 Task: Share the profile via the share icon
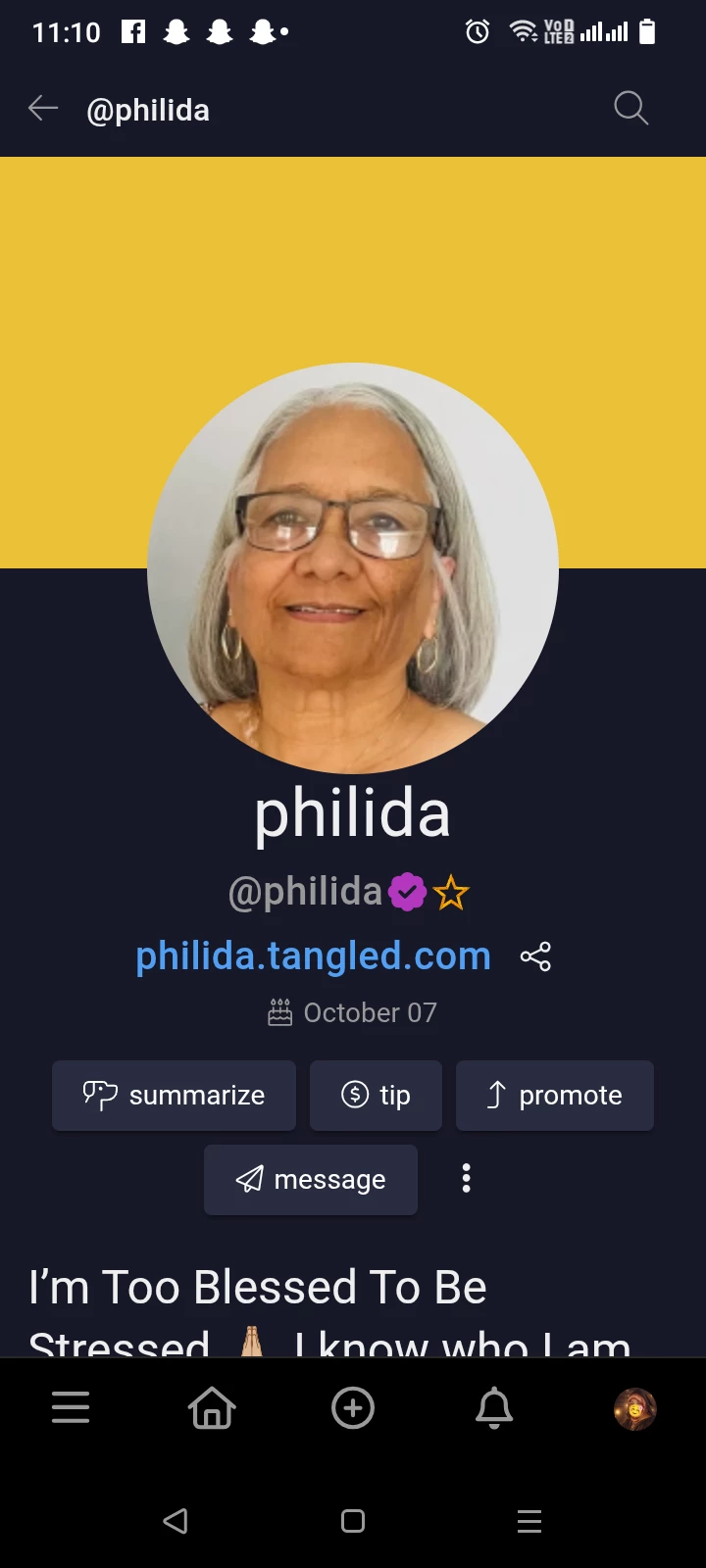click(535, 956)
